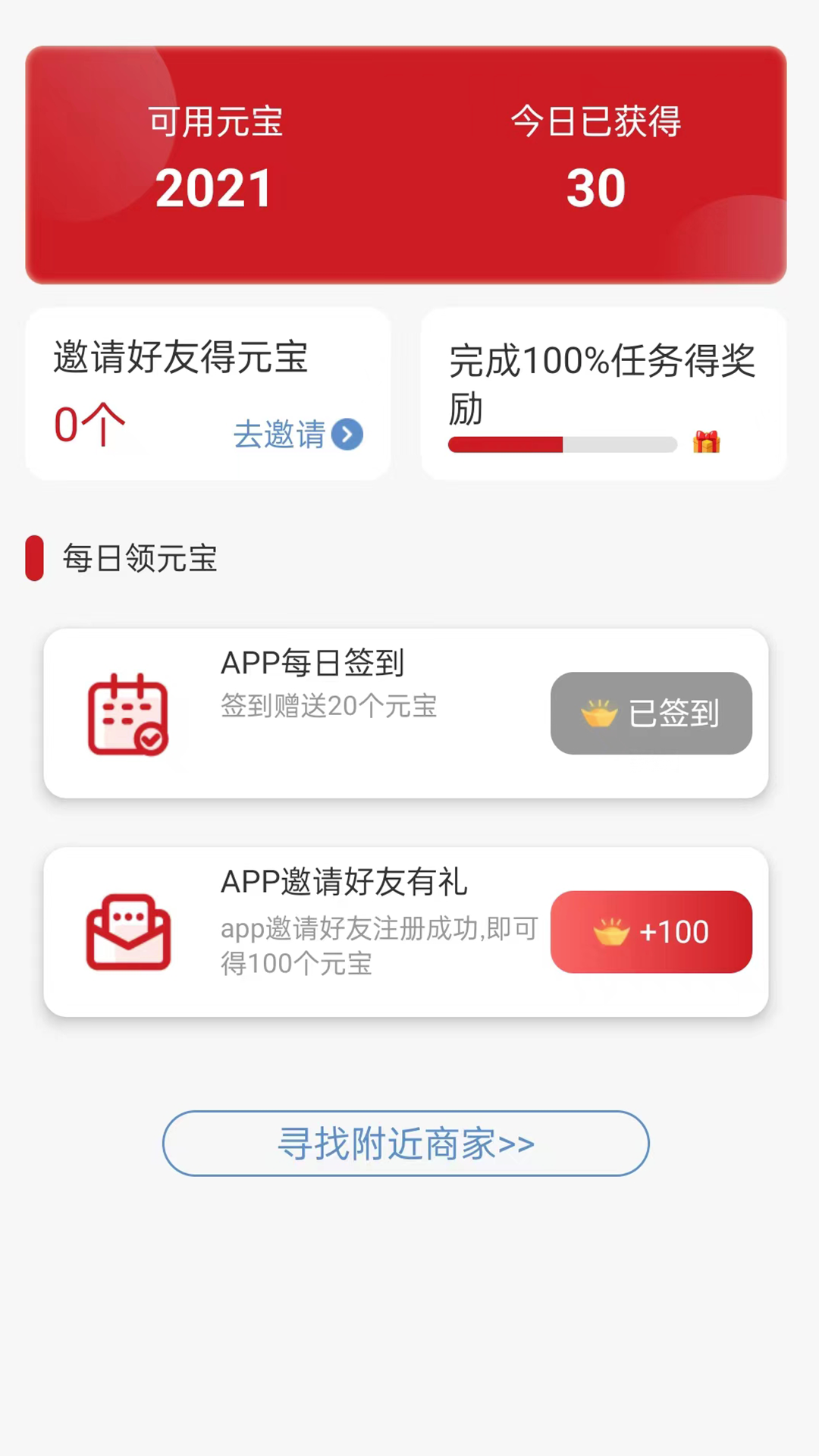Tap the greyed 已签到 signed-in button
Viewport: 819px width, 1456px height.
(651, 714)
